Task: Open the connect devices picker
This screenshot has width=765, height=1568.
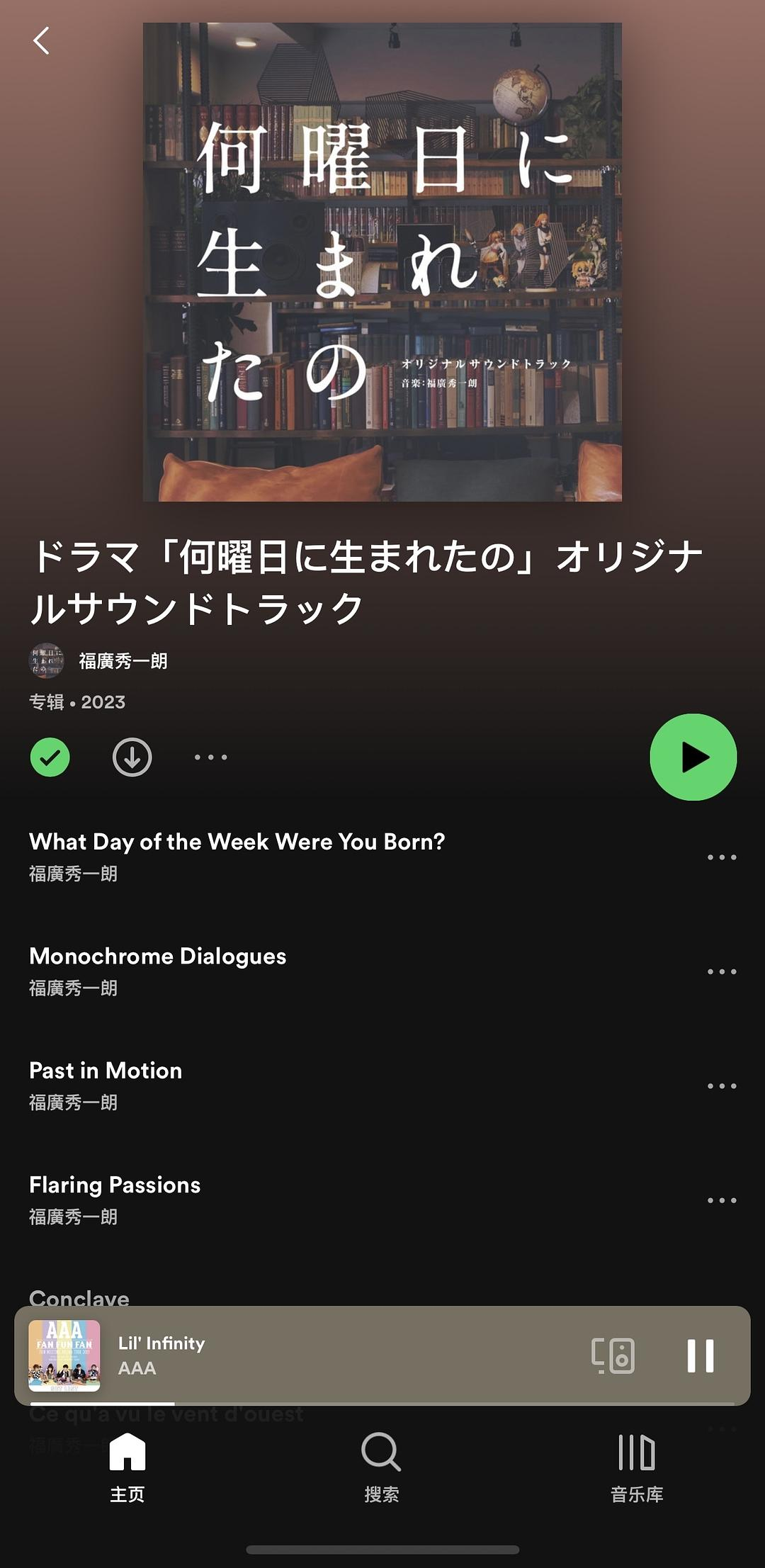Action: tap(613, 1355)
